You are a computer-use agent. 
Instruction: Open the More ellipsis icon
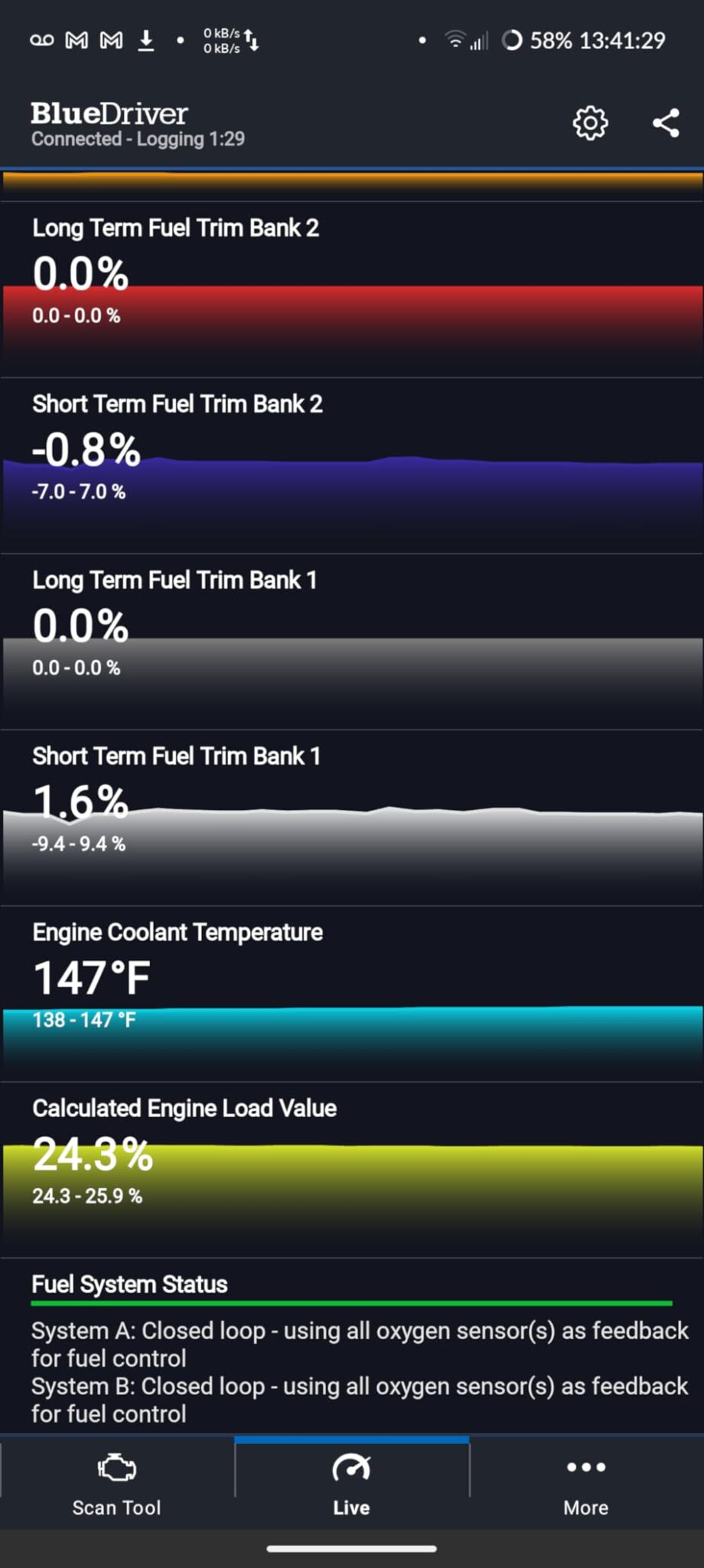click(x=585, y=1468)
